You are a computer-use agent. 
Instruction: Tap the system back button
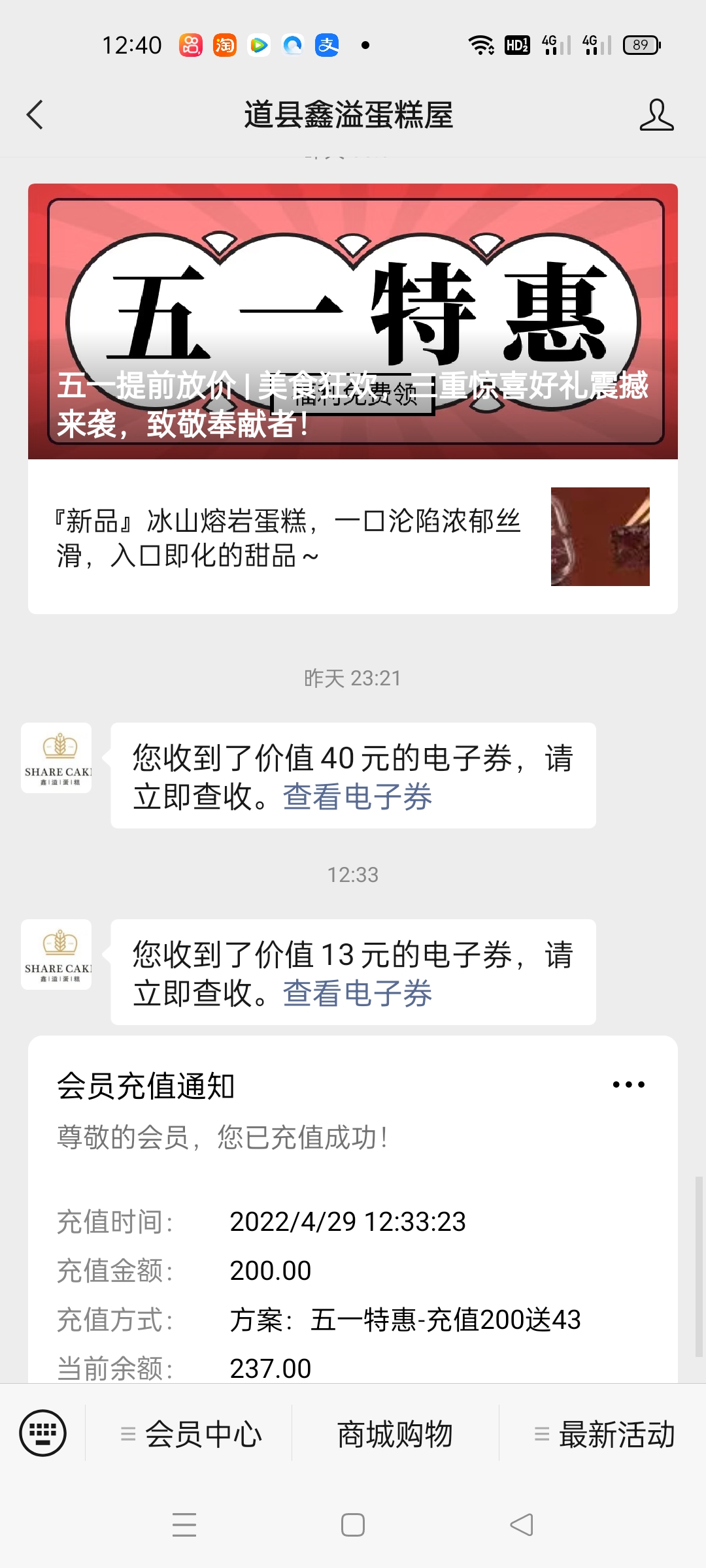(x=522, y=1525)
